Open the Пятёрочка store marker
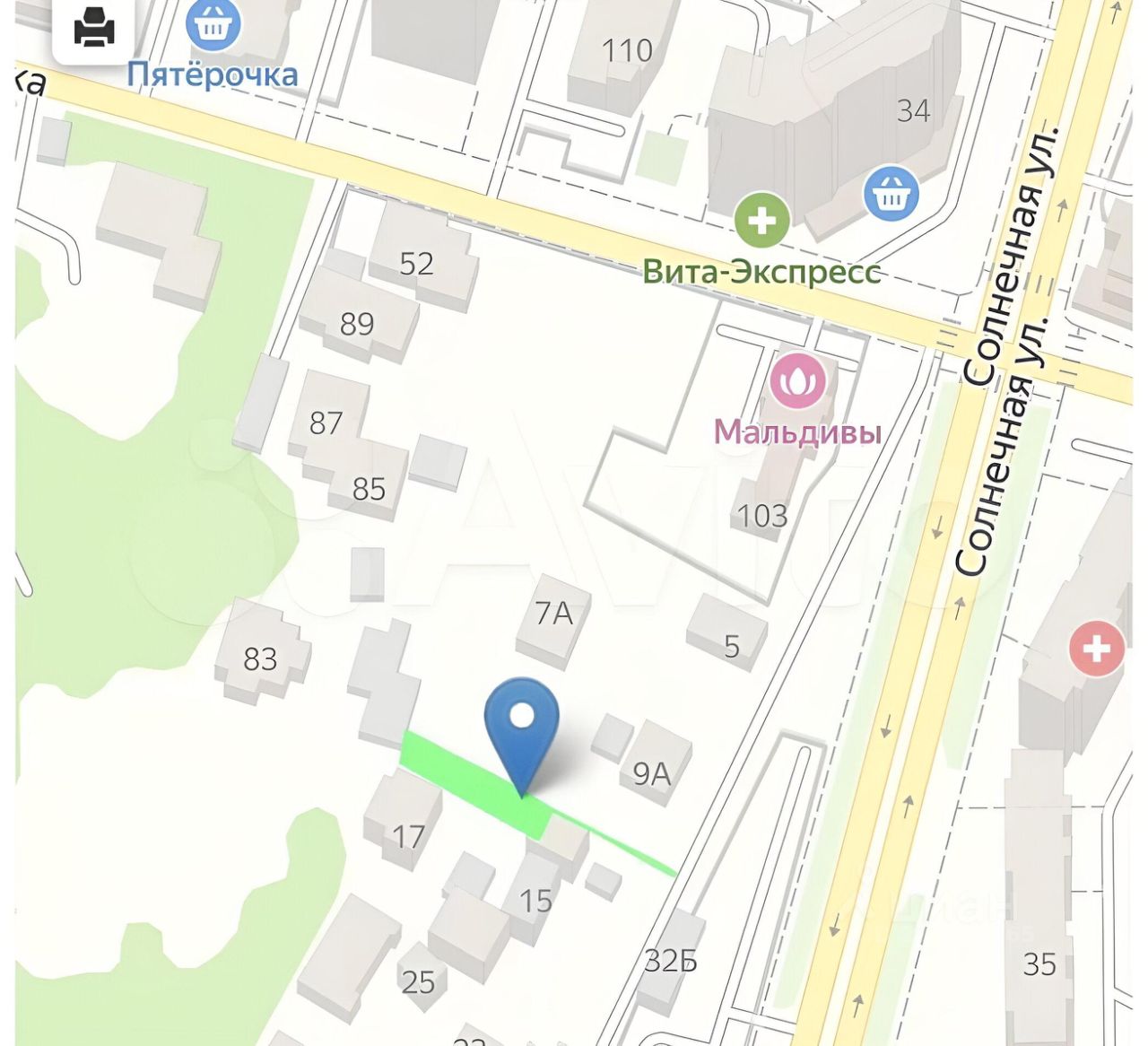1148x1046 pixels. [213, 25]
